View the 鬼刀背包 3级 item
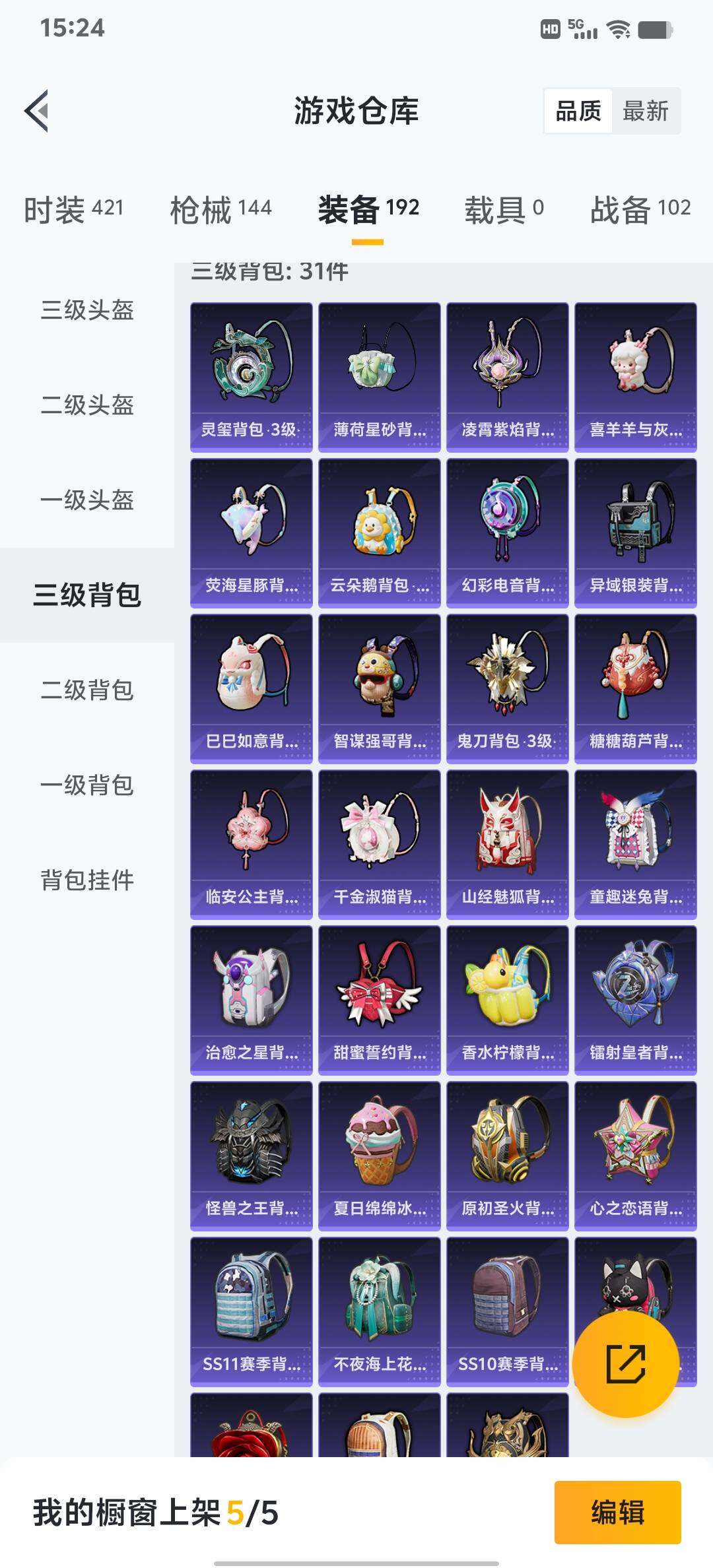This screenshot has width=713, height=1568. [x=507, y=688]
